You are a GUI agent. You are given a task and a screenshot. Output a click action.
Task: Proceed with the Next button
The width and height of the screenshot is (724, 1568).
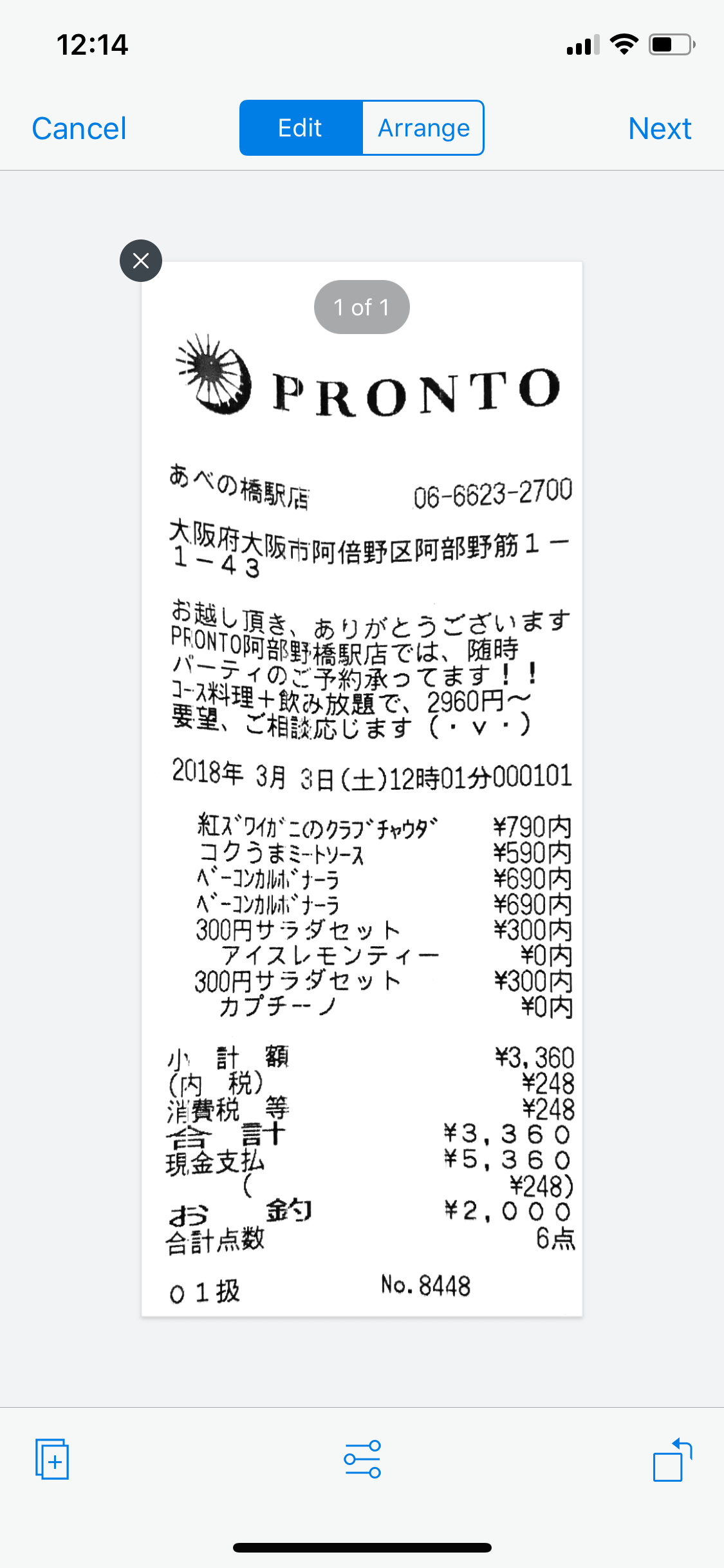[660, 128]
